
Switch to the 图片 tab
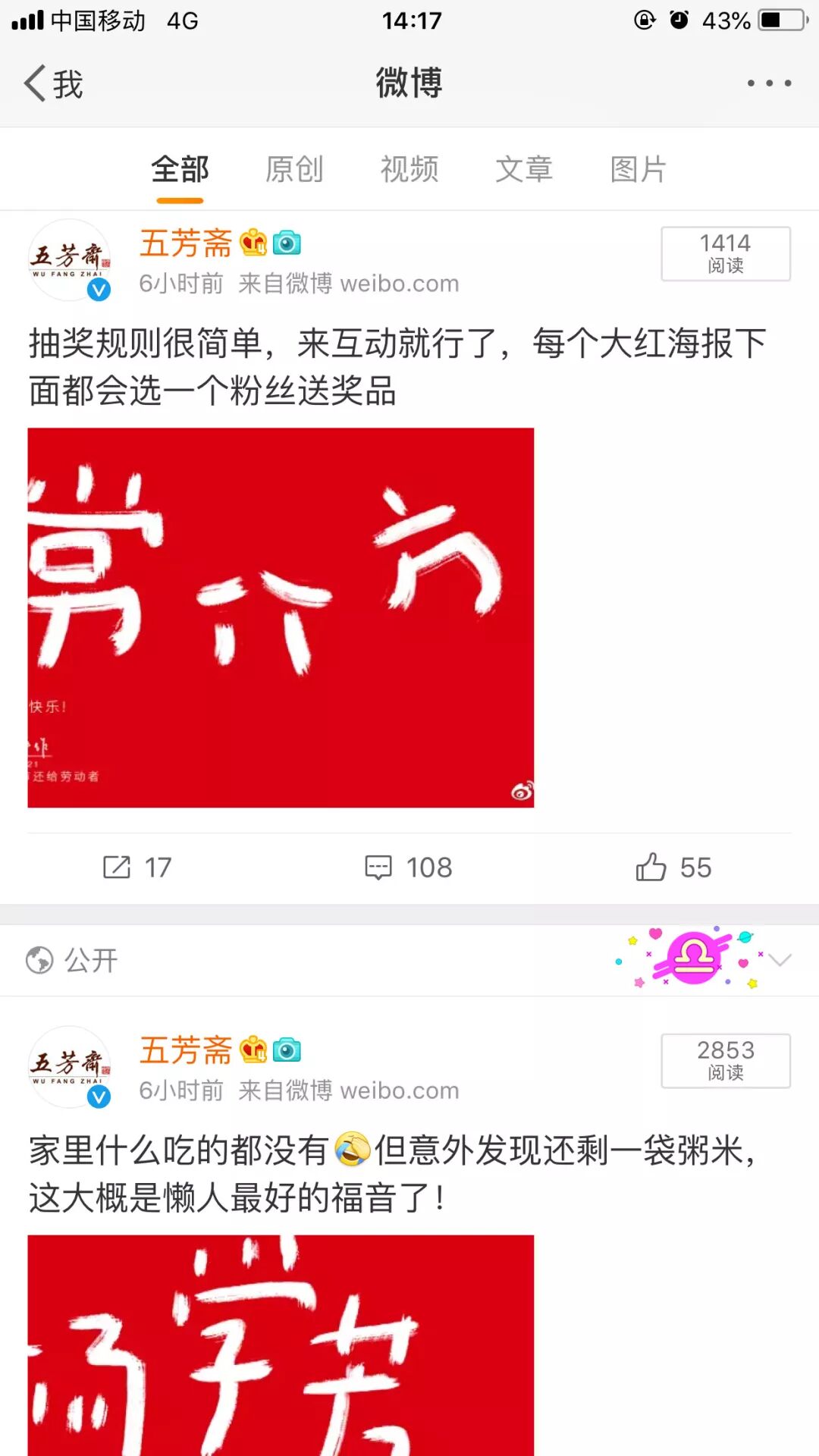point(639,170)
